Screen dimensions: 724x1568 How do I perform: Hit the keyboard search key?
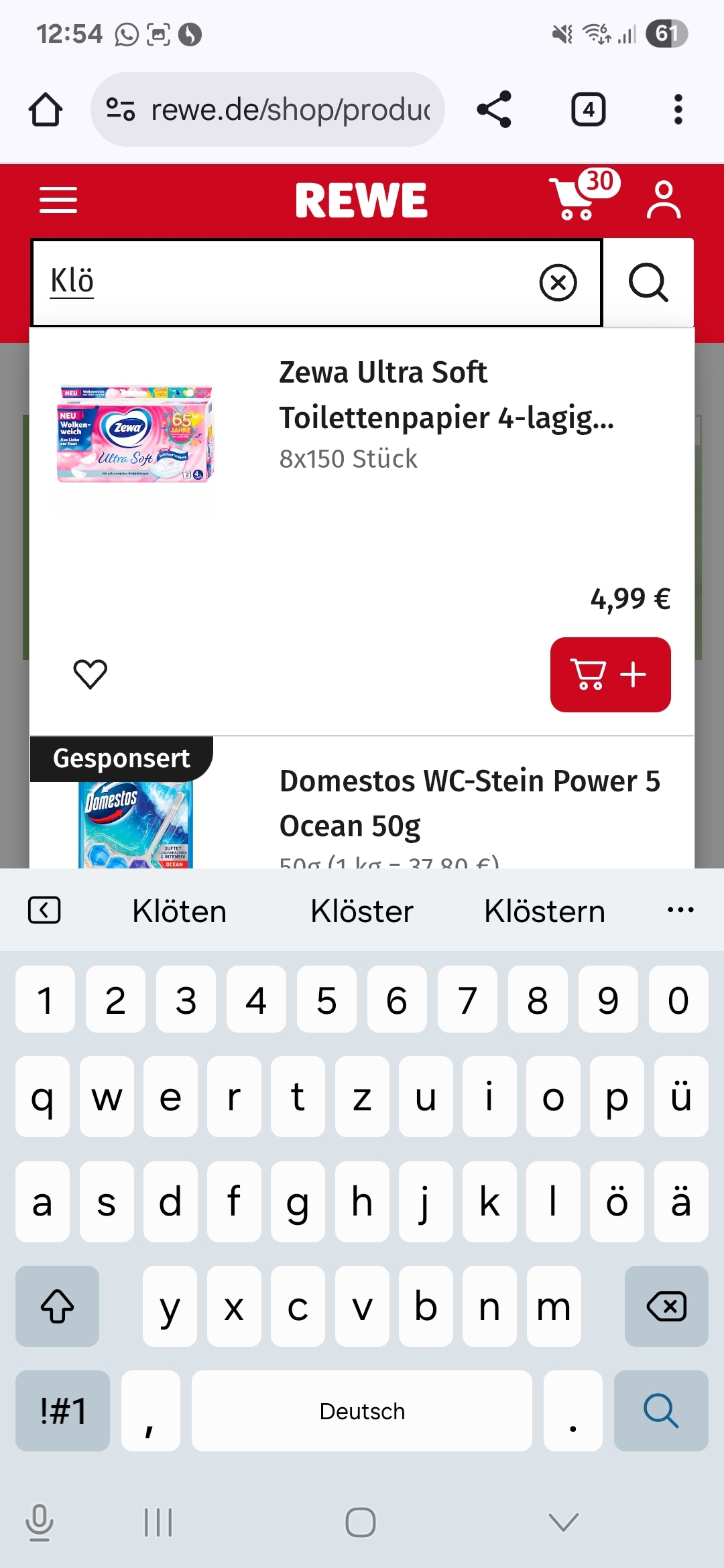coord(660,1411)
